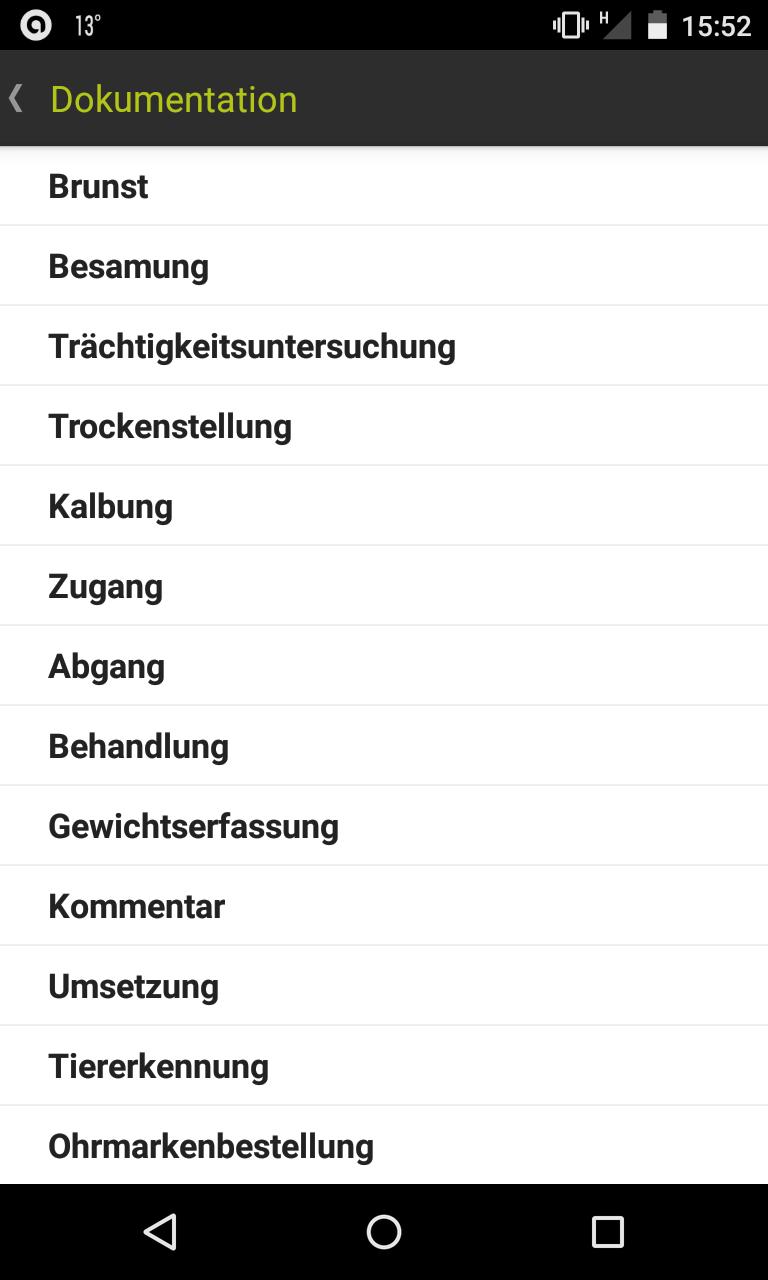Viewport: 768px width, 1280px height.
Task: Tap the system home button
Action: tap(384, 1232)
